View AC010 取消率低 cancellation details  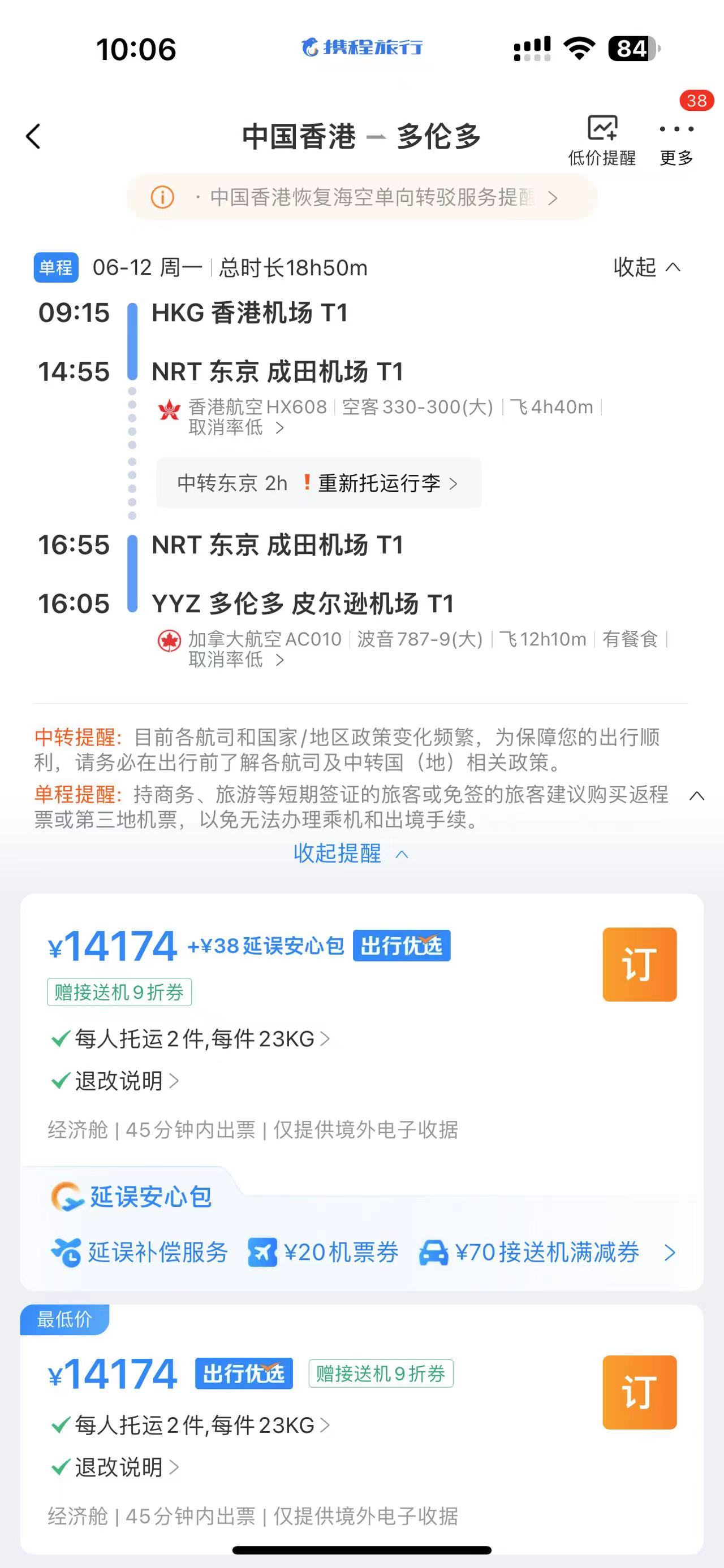[x=236, y=660]
